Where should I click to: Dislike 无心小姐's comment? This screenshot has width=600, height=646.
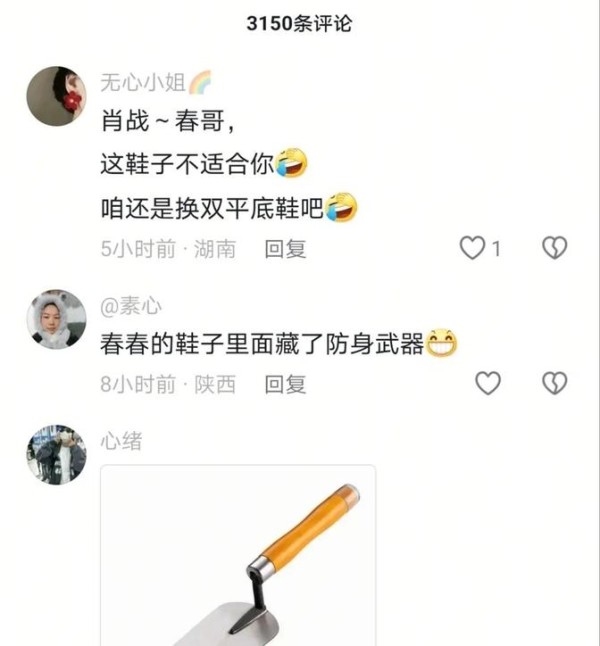[x=554, y=248]
